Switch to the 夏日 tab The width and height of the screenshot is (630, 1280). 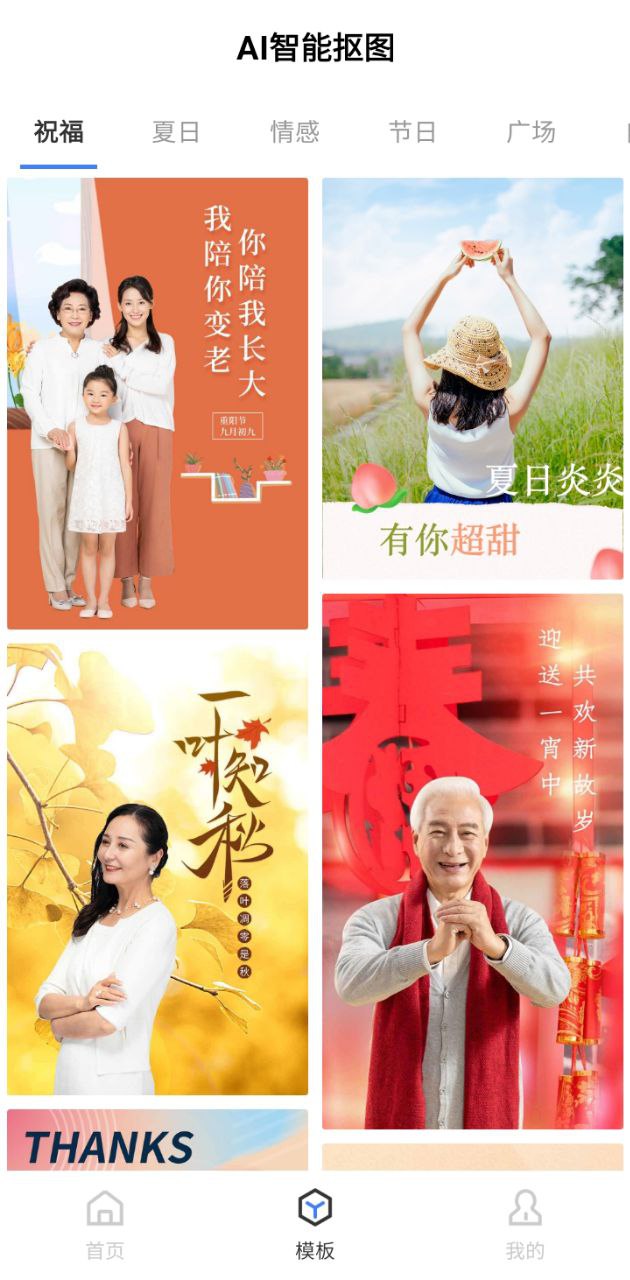pyautogui.click(x=176, y=132)
